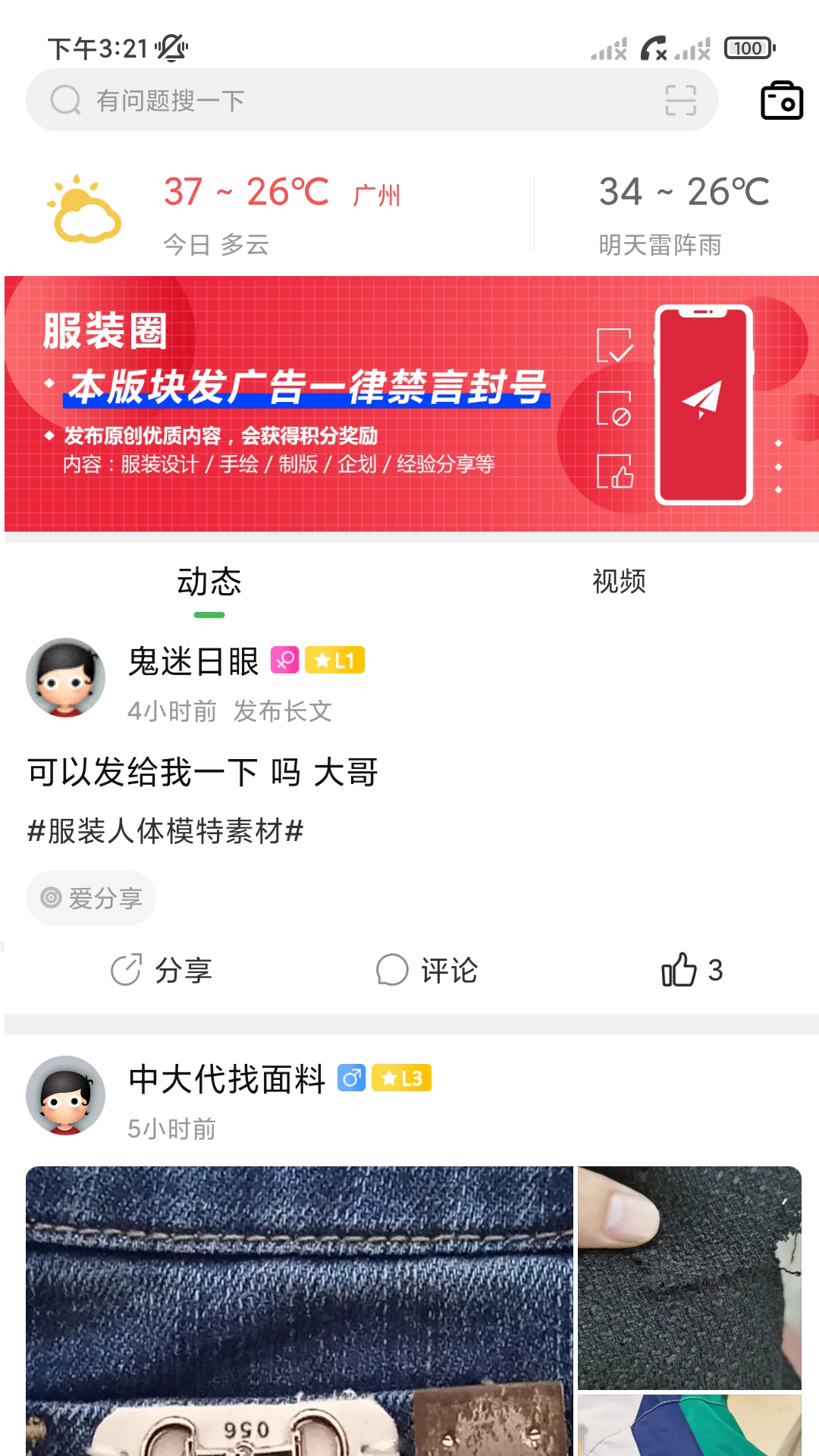Open the 服装圈 banner advertisement
The height and width of the screenshot is (1456, 819).
tap(409, 403)
